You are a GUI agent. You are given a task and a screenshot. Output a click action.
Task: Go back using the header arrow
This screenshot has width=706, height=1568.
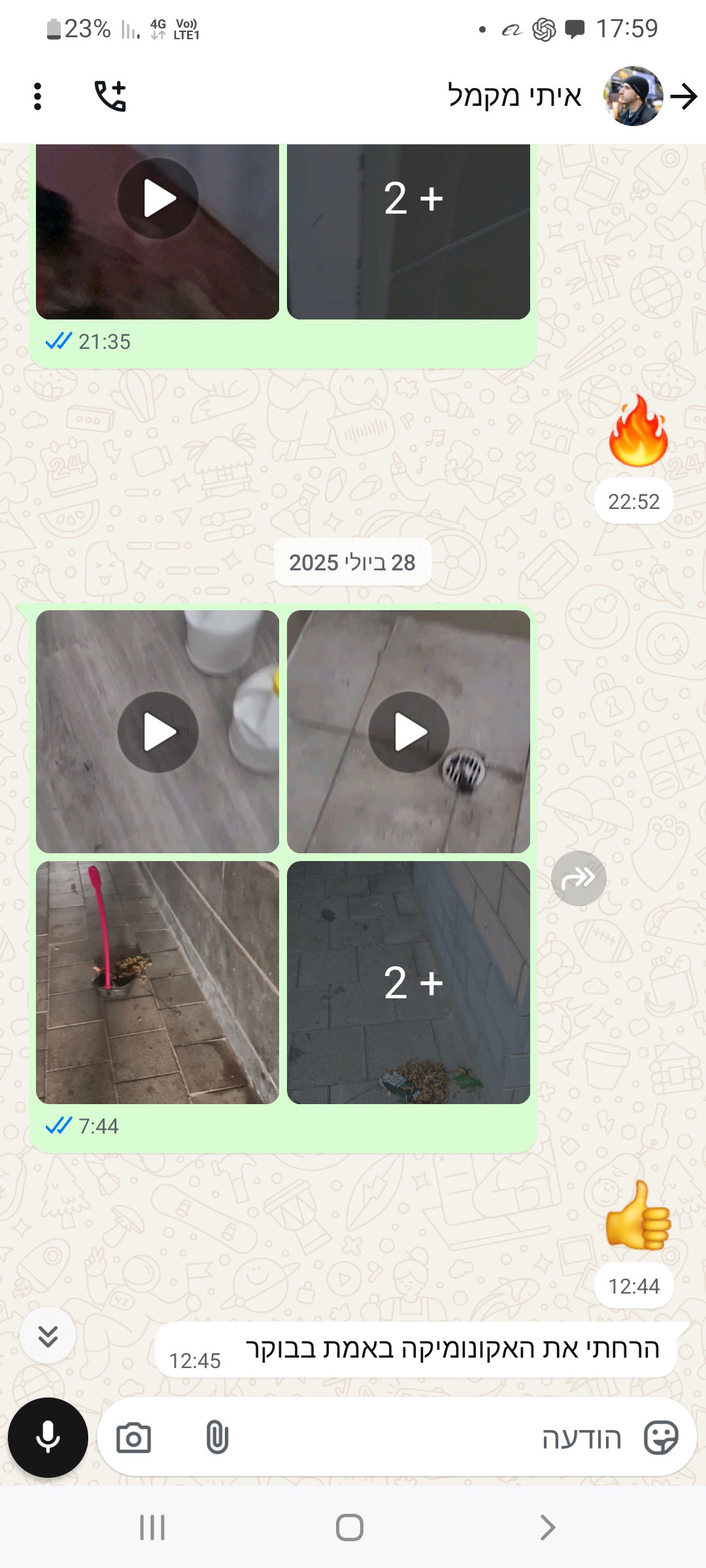pos(684,97)
